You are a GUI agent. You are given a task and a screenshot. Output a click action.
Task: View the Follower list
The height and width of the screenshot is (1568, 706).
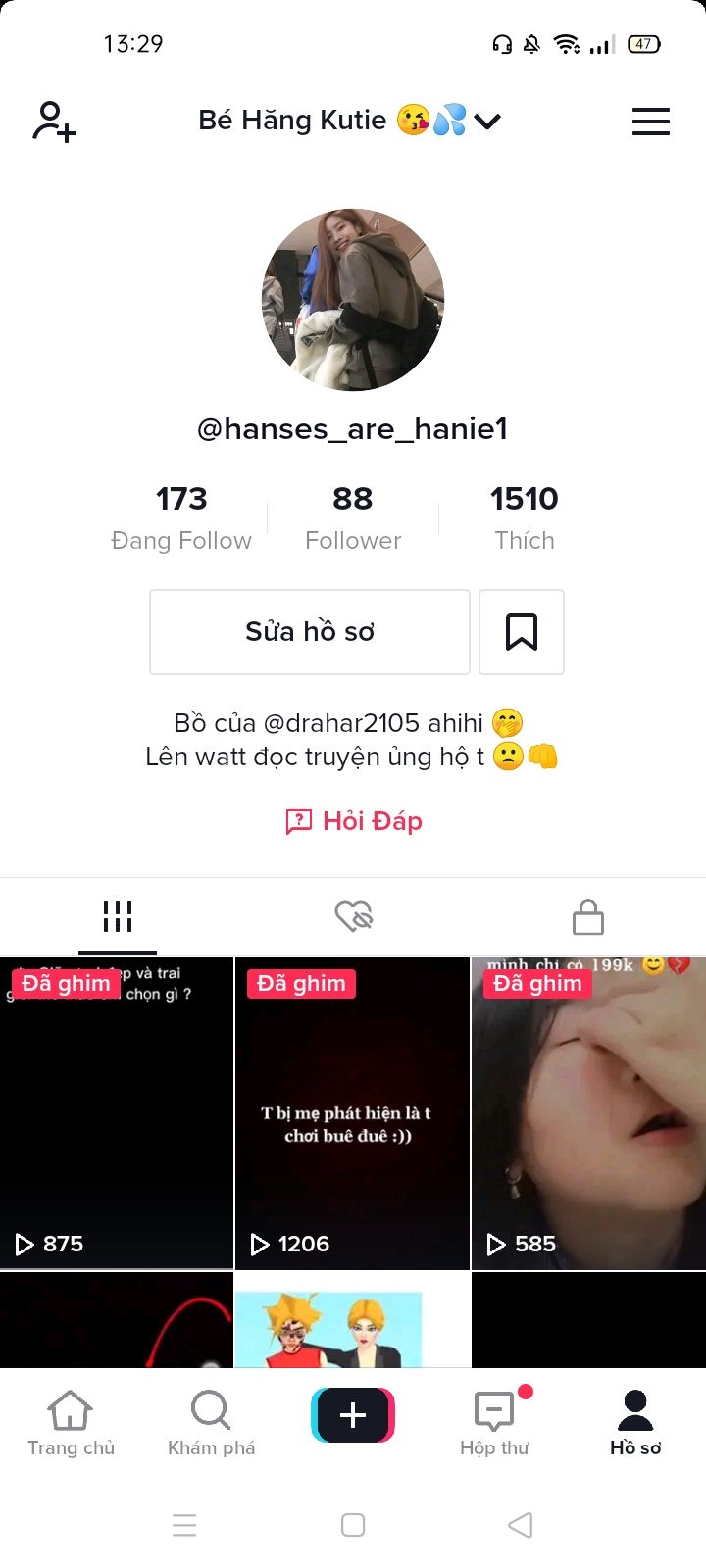tap(353, 517)
